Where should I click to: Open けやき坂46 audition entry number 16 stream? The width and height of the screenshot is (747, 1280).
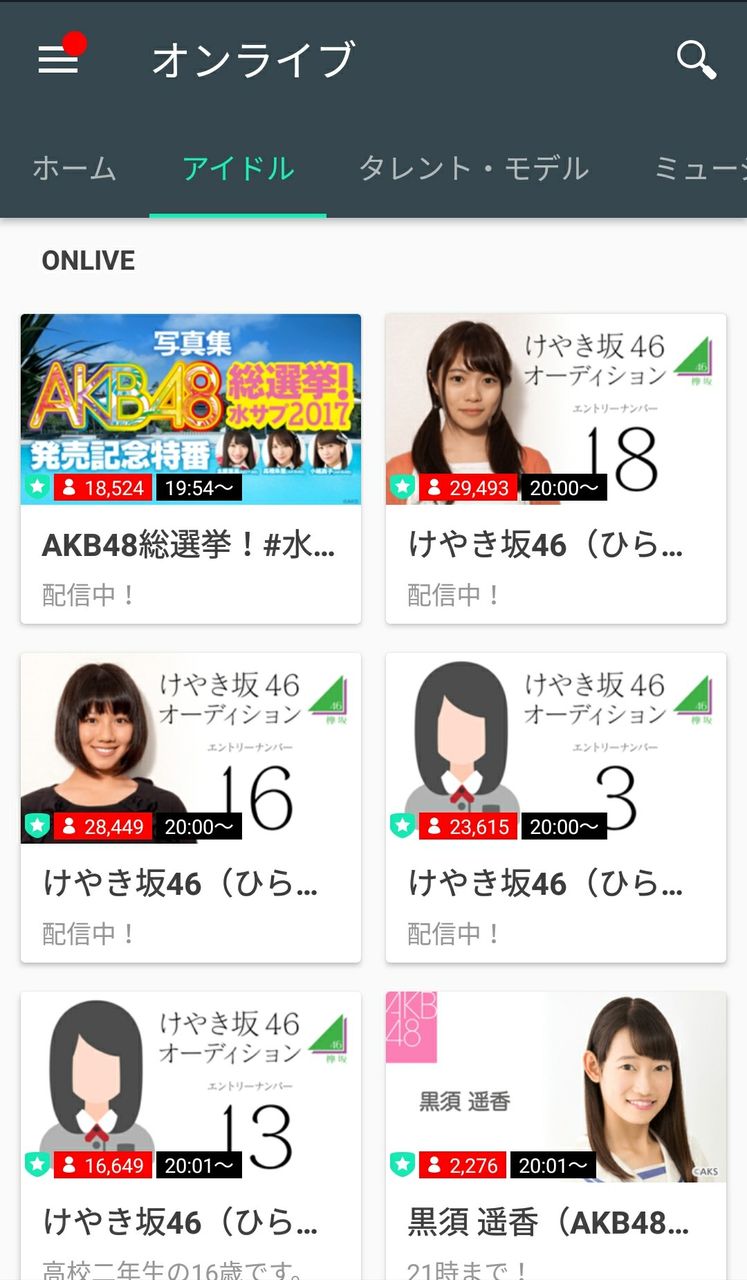191,807
